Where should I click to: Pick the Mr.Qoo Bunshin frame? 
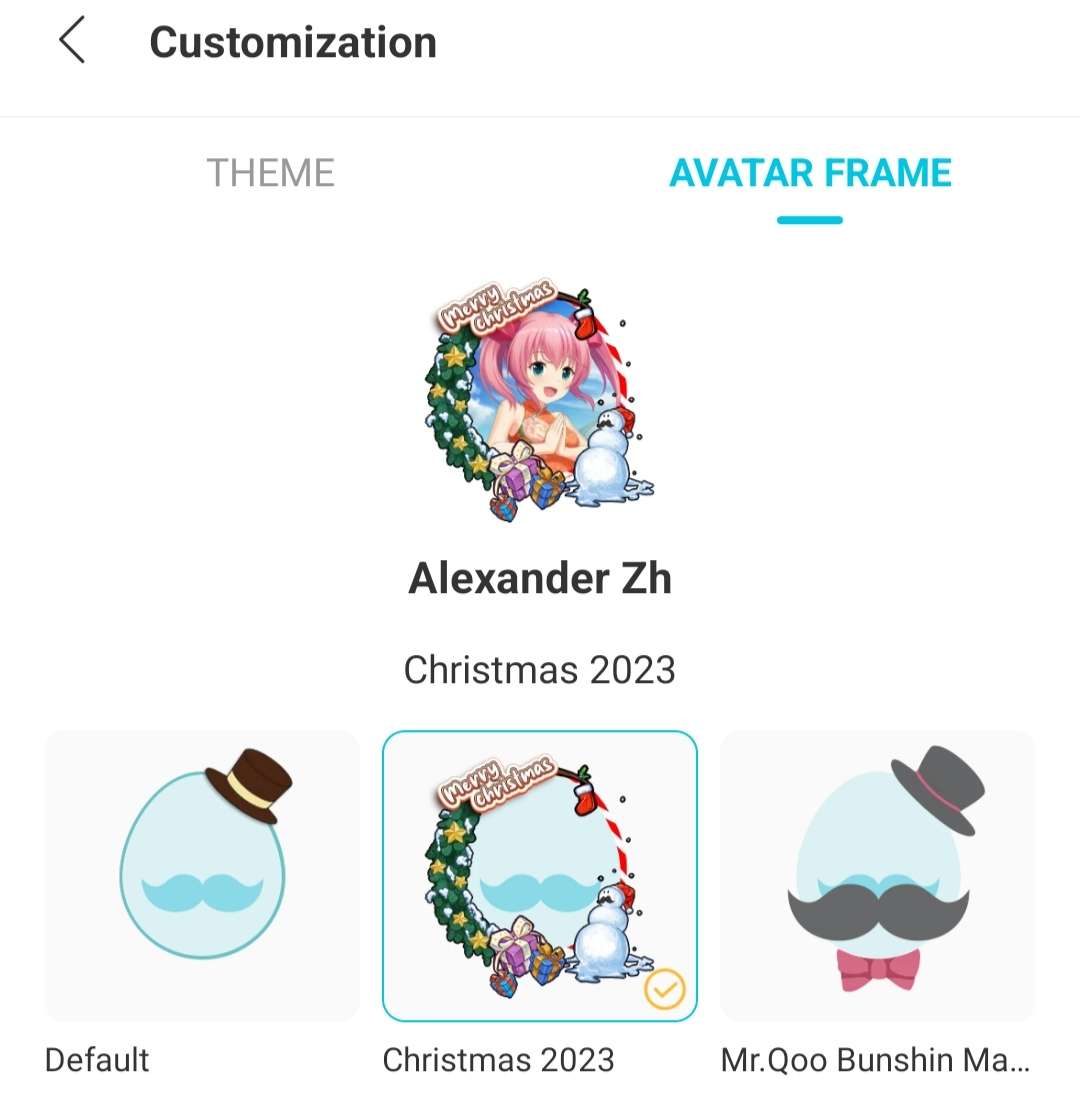pyautogui.click(x=877, y=875)
